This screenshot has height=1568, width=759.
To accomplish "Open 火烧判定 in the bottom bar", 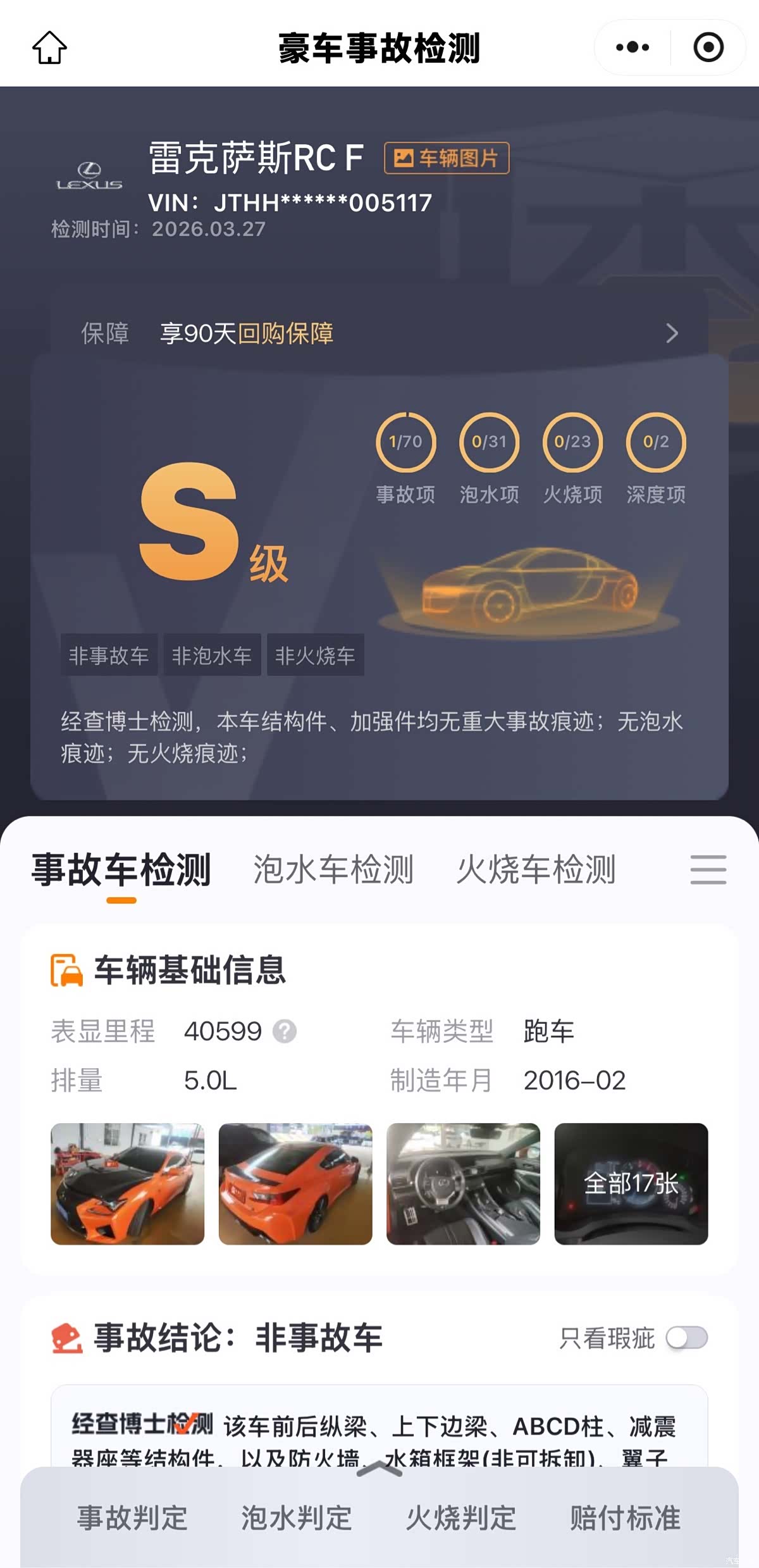I will pos(461,1517).
